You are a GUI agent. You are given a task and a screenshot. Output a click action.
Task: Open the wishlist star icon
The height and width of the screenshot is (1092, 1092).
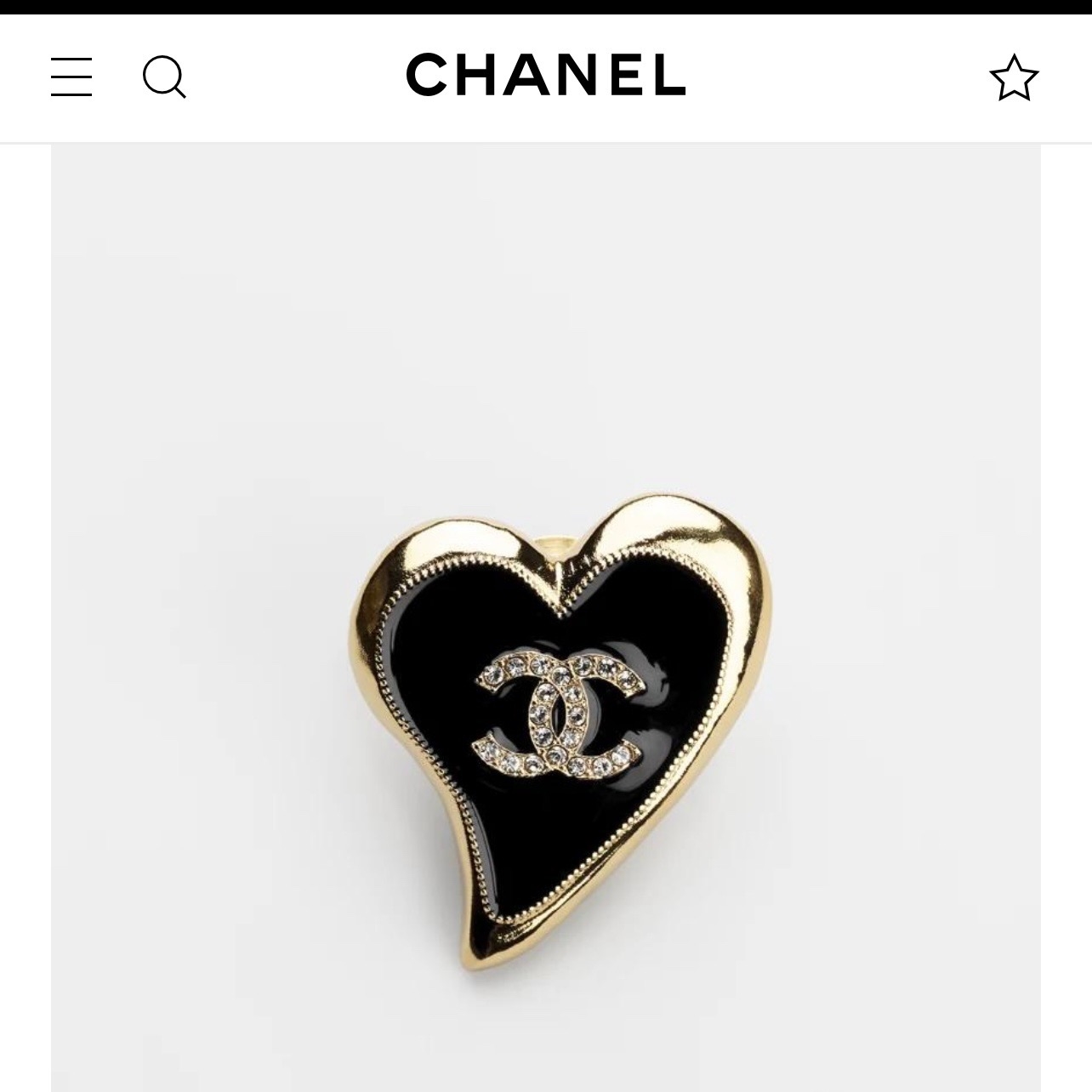click(x=1014, y=78)
